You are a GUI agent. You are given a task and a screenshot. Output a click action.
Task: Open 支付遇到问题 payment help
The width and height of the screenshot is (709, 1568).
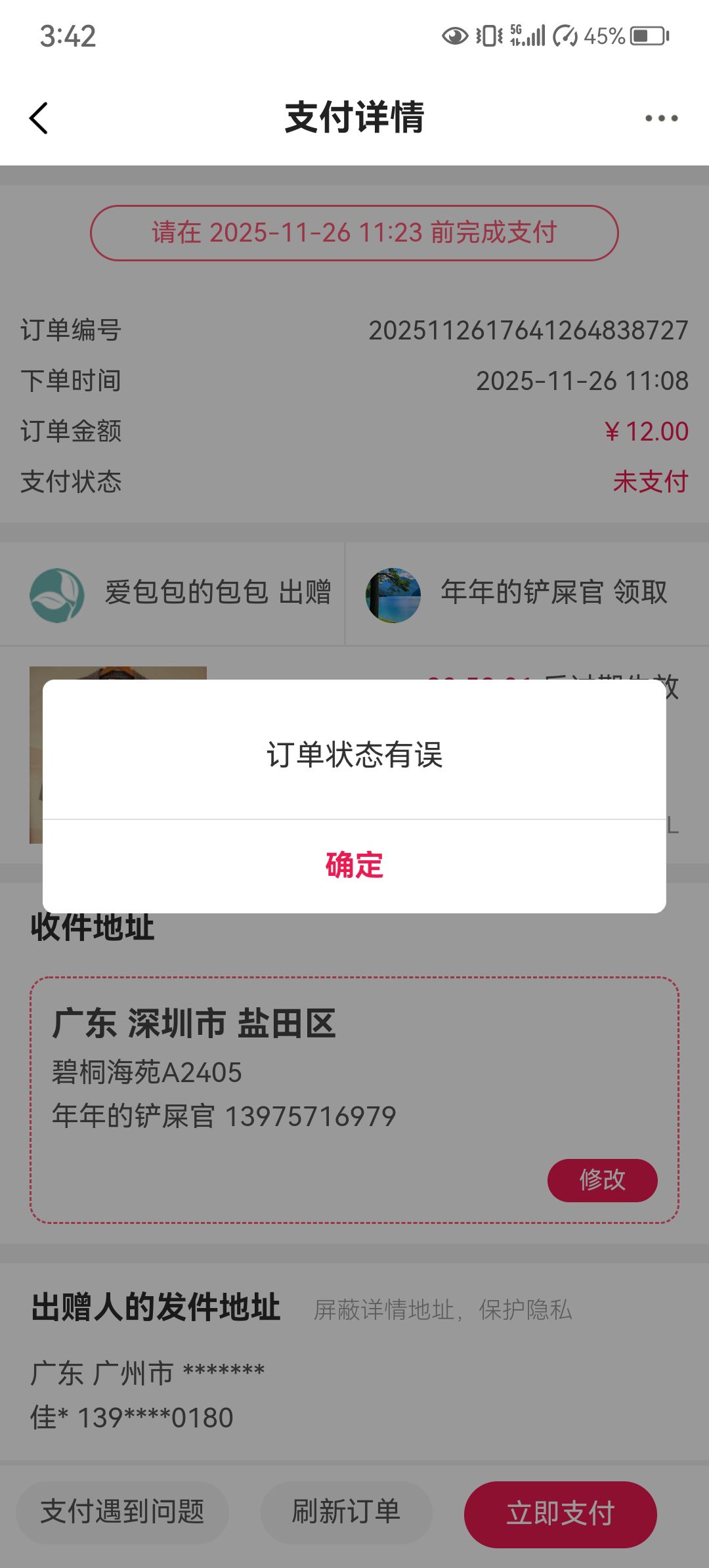tap(123, 1512)
